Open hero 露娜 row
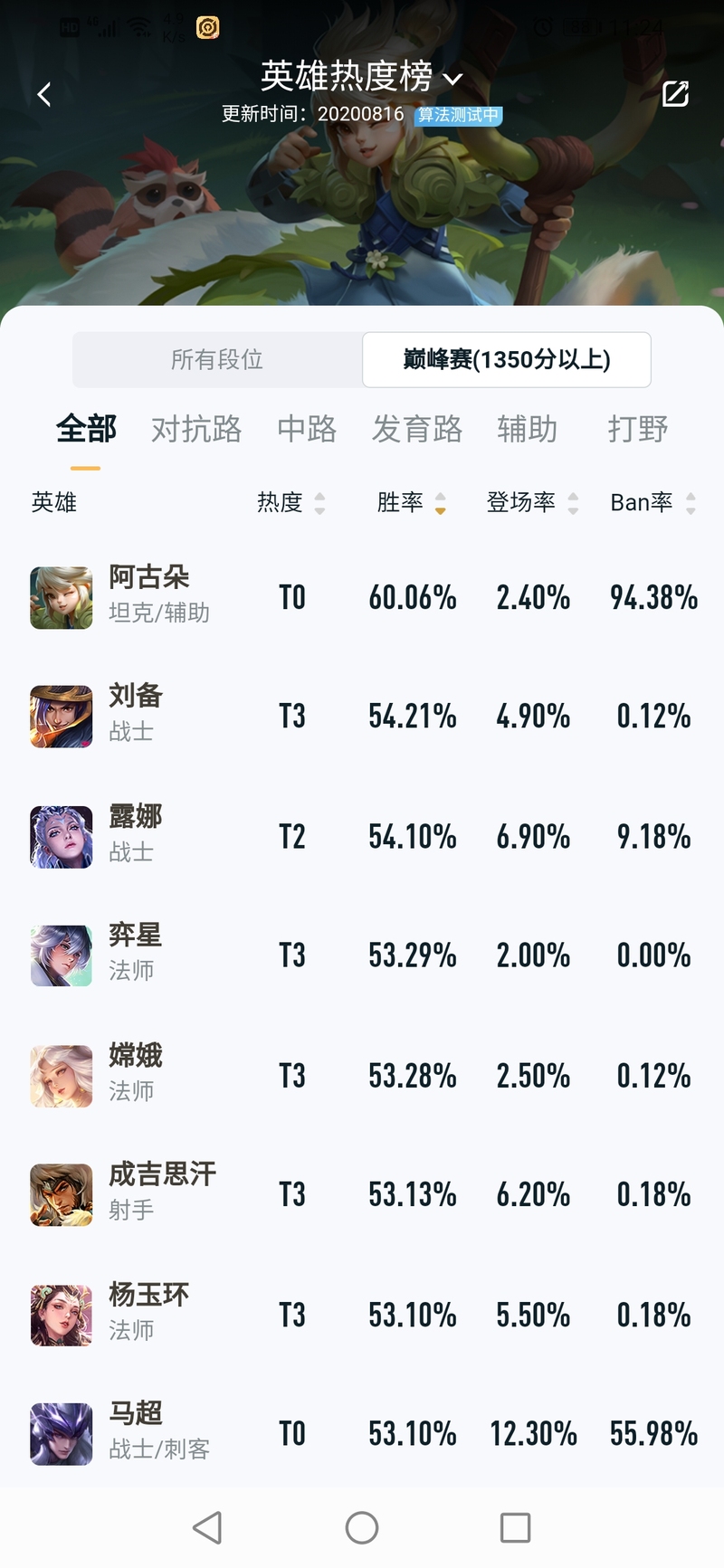Screen dimensions: 724x1568 (136, 836)
